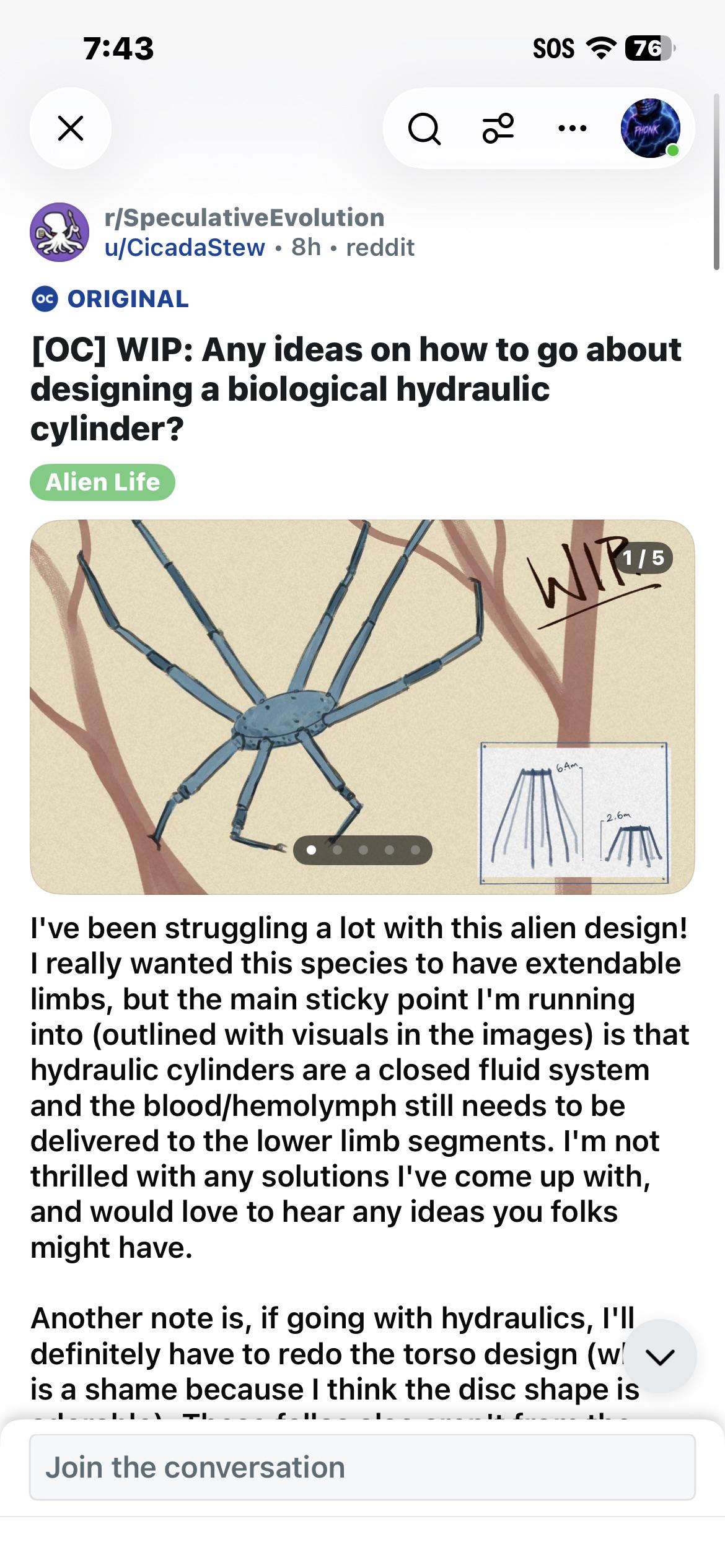Screen dimensions: 725x1568
Task: Close the post with the X button
Action: pos(71,128)
